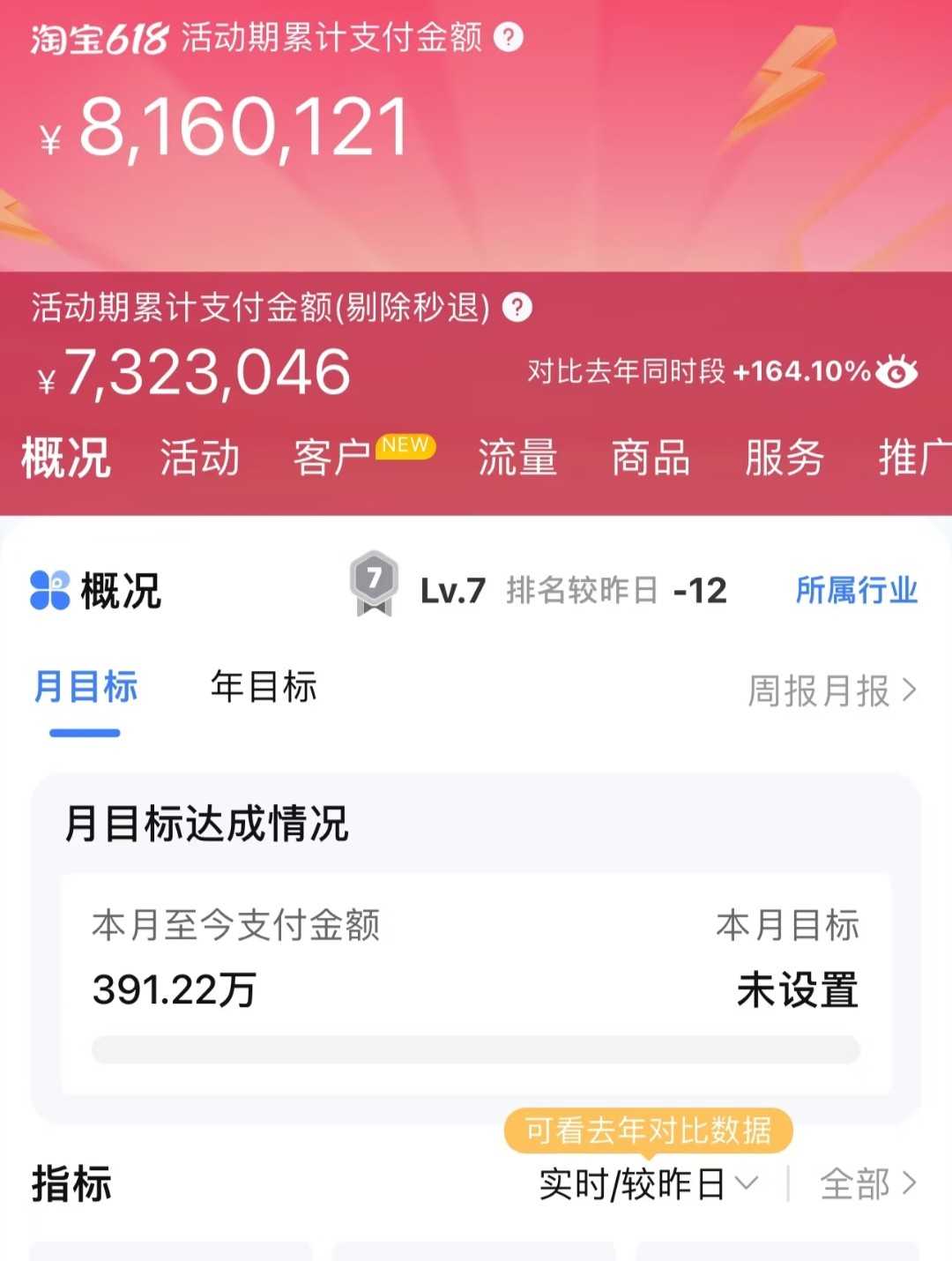Switch to the 流量 tab
952x1261 pixels.
click(x=517, y=459)
